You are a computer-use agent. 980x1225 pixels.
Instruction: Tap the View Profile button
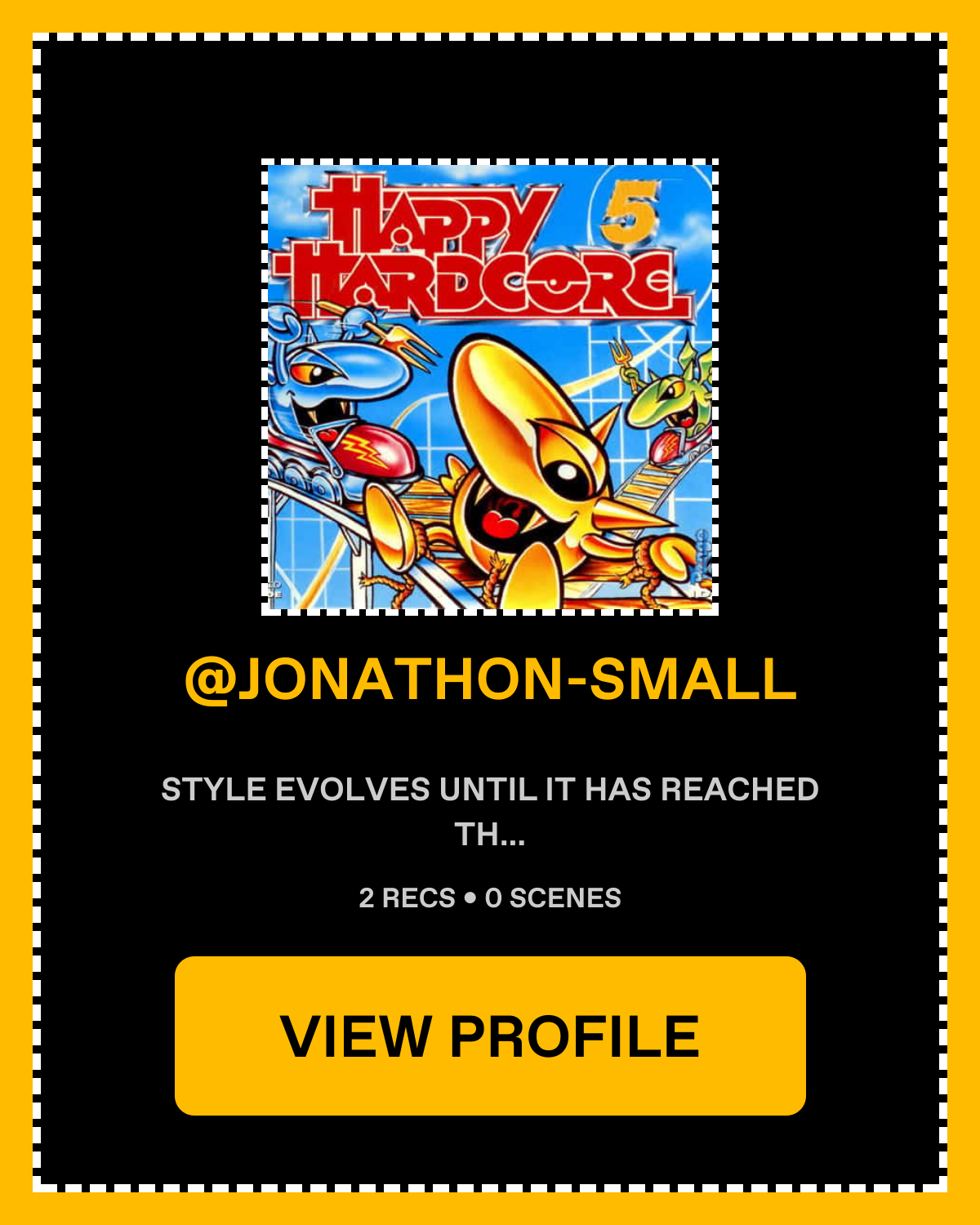click(490, 1036)
